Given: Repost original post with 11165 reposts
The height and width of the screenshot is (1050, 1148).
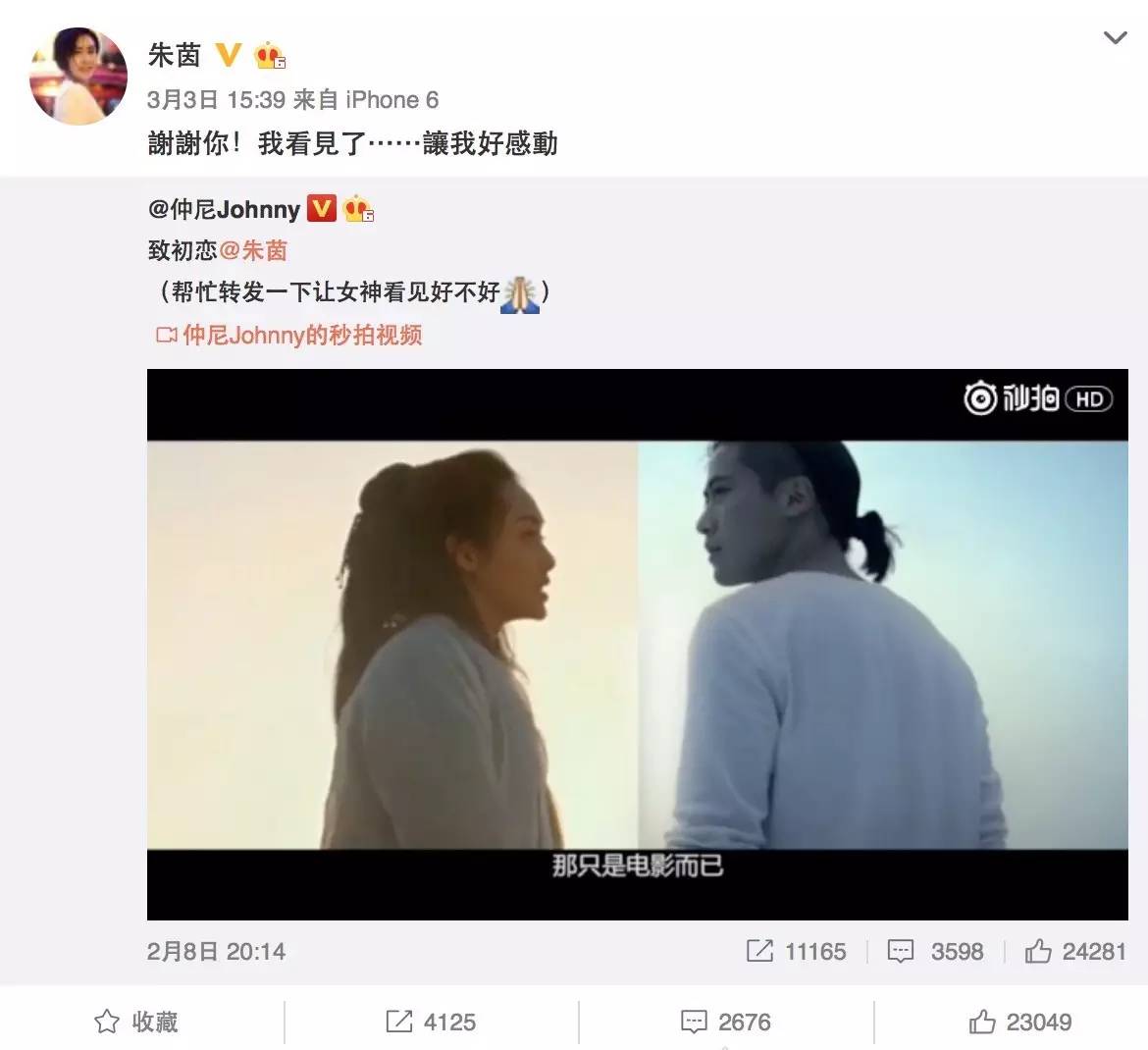Looking at the screenshot, I should click(x=796, y=951).
